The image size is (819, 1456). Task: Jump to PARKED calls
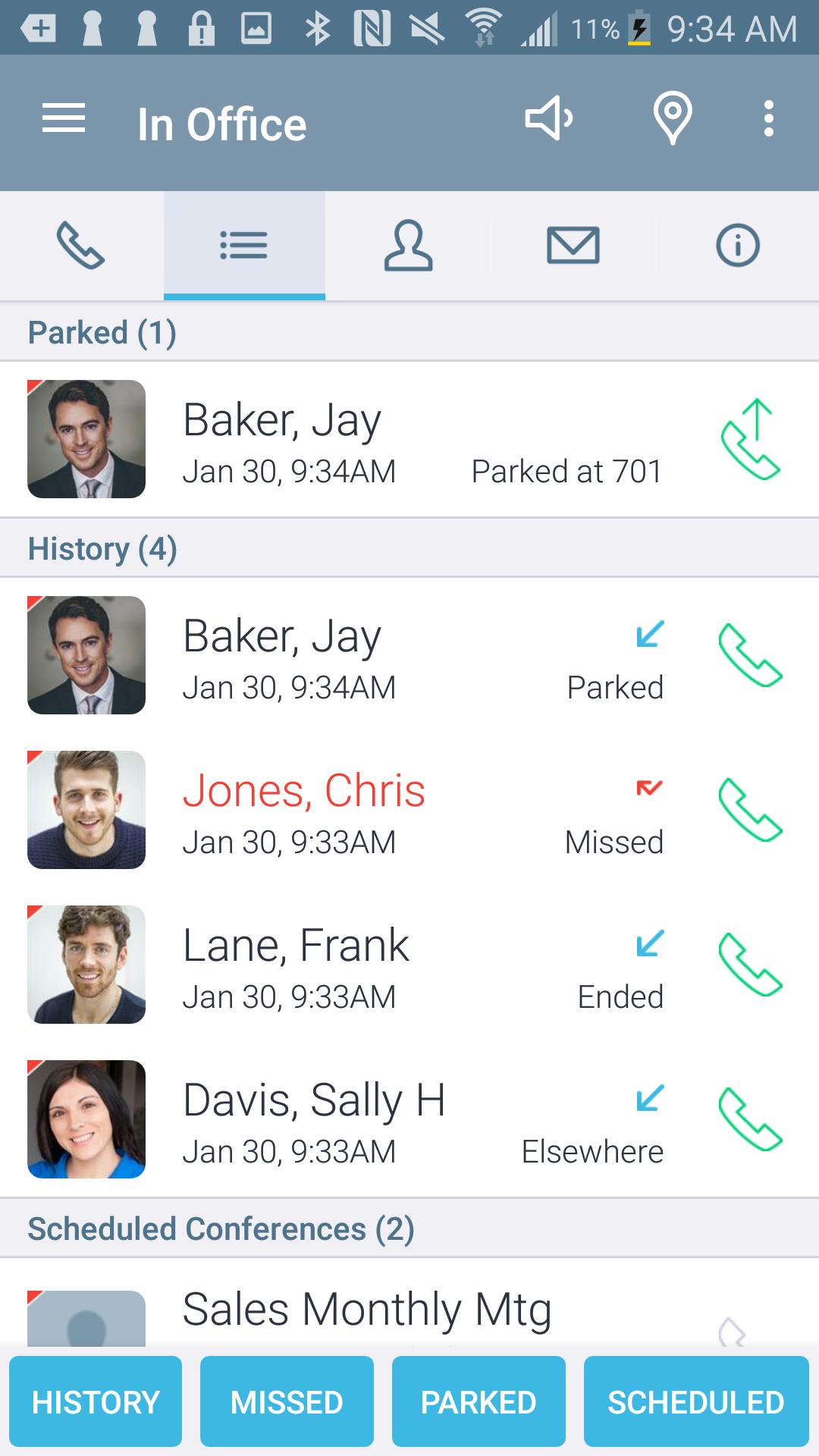(x=479, y=1401)
